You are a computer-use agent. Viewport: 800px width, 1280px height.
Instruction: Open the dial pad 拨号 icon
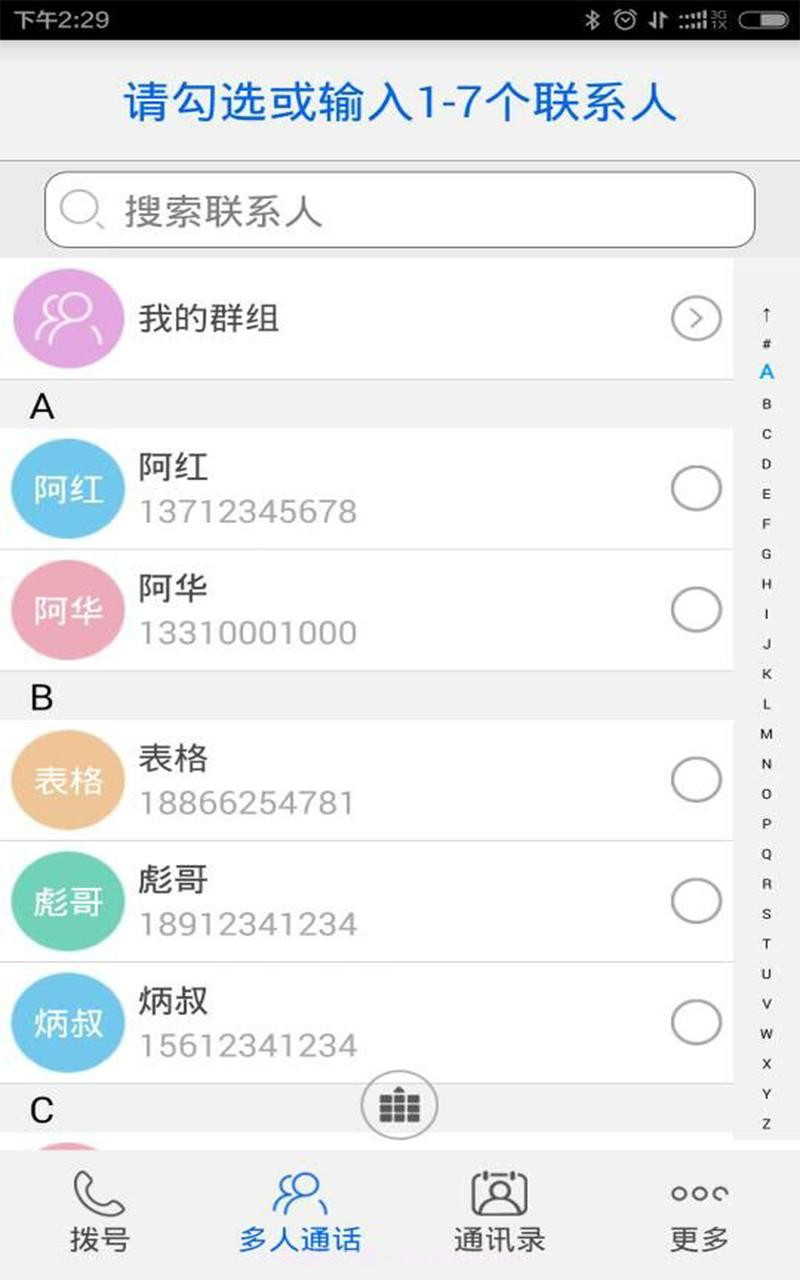97,1193
